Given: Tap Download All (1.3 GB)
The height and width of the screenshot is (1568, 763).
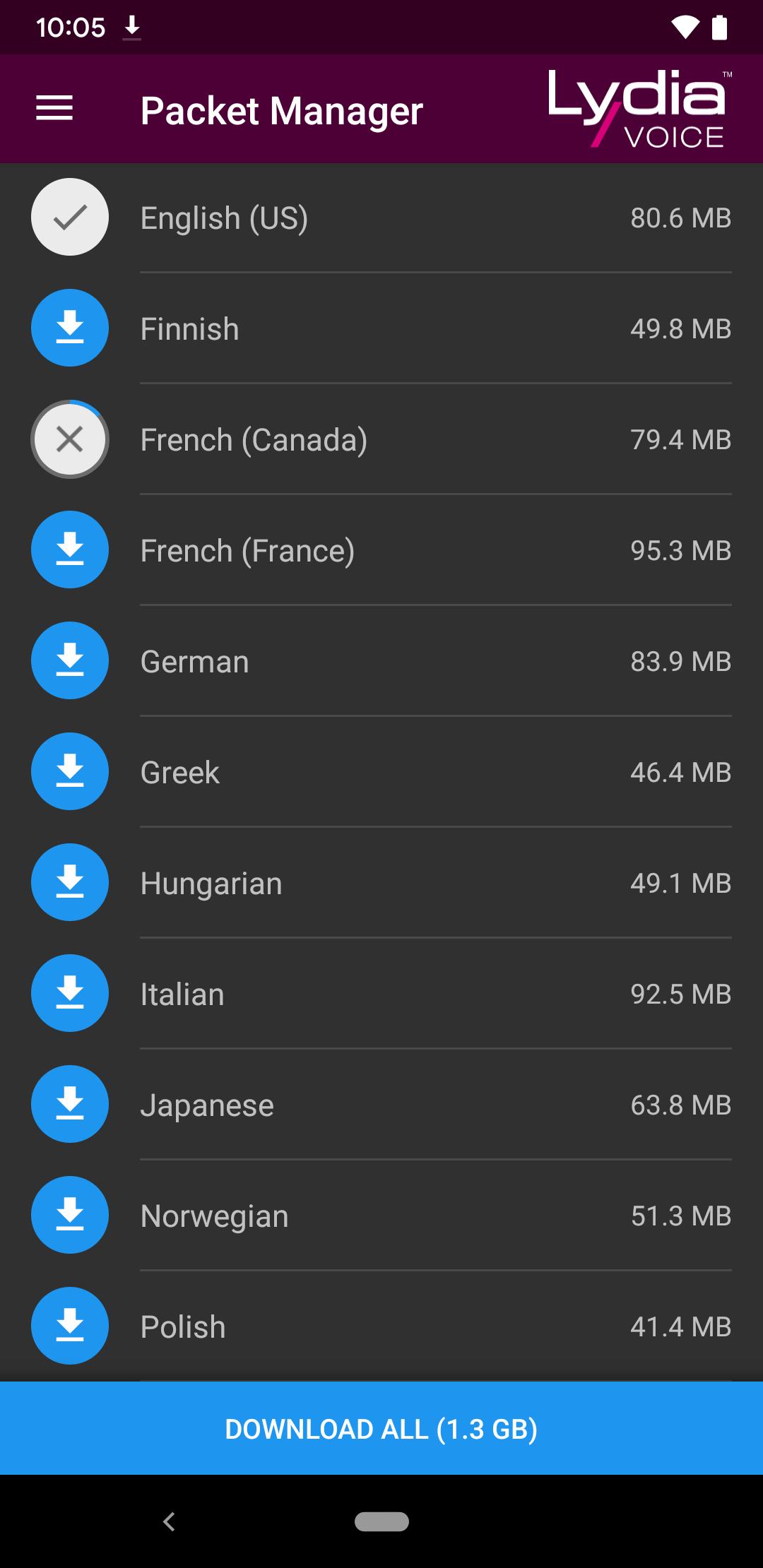Looking at the screenshot, I should tap(381, 1428).
